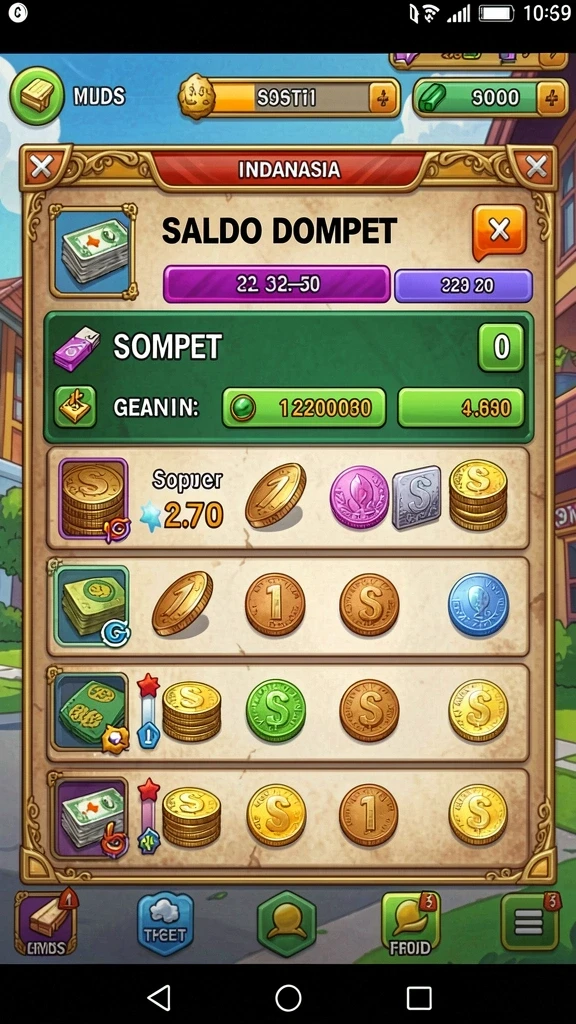The width and height of the screenshot is (576, 1024).
Task: Tap the green 0 button beside SOMPET
Action: coord(501,347)
